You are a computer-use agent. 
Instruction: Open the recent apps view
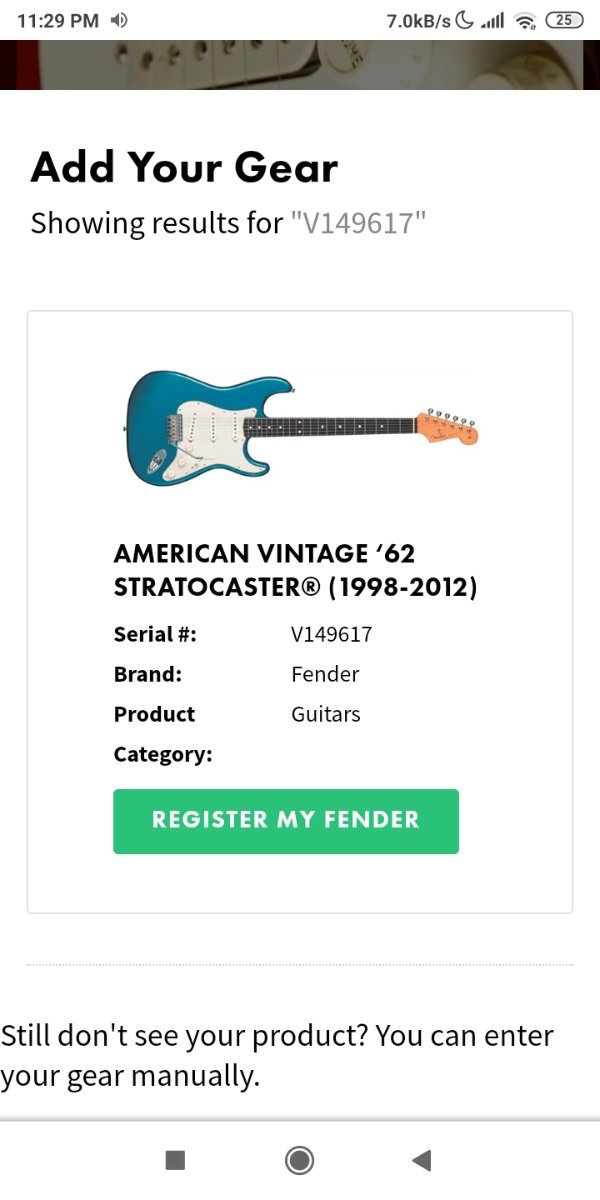click(x=175, y=1160)
